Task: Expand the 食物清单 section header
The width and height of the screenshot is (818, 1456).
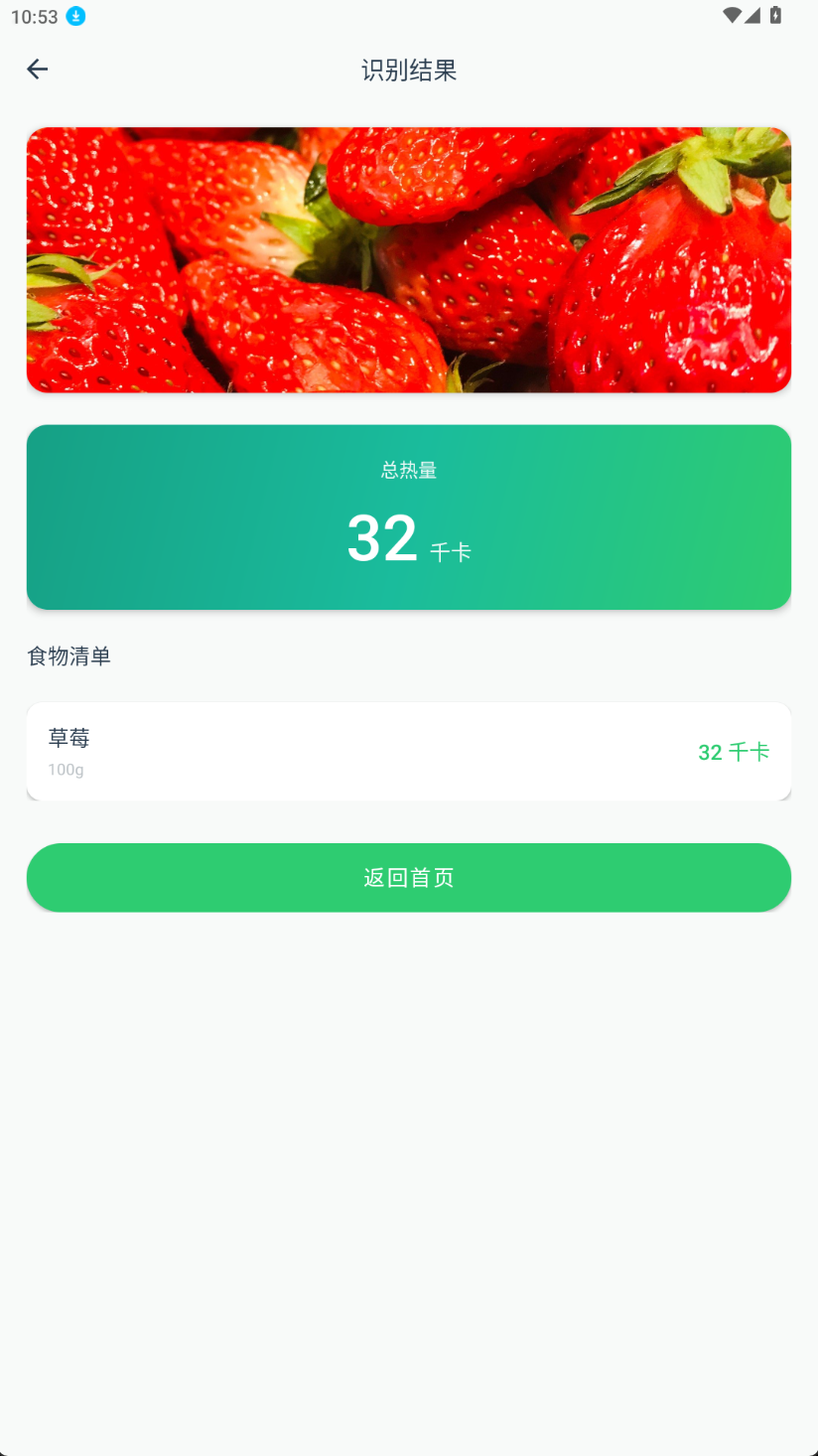Action: (x=68, y=656)
